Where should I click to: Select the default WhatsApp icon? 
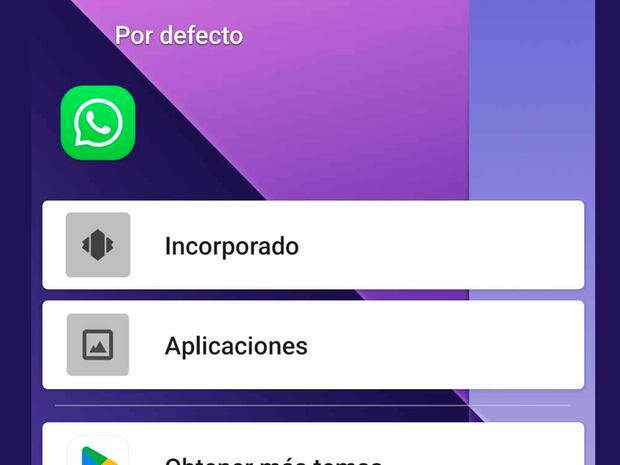pos(98,123)
